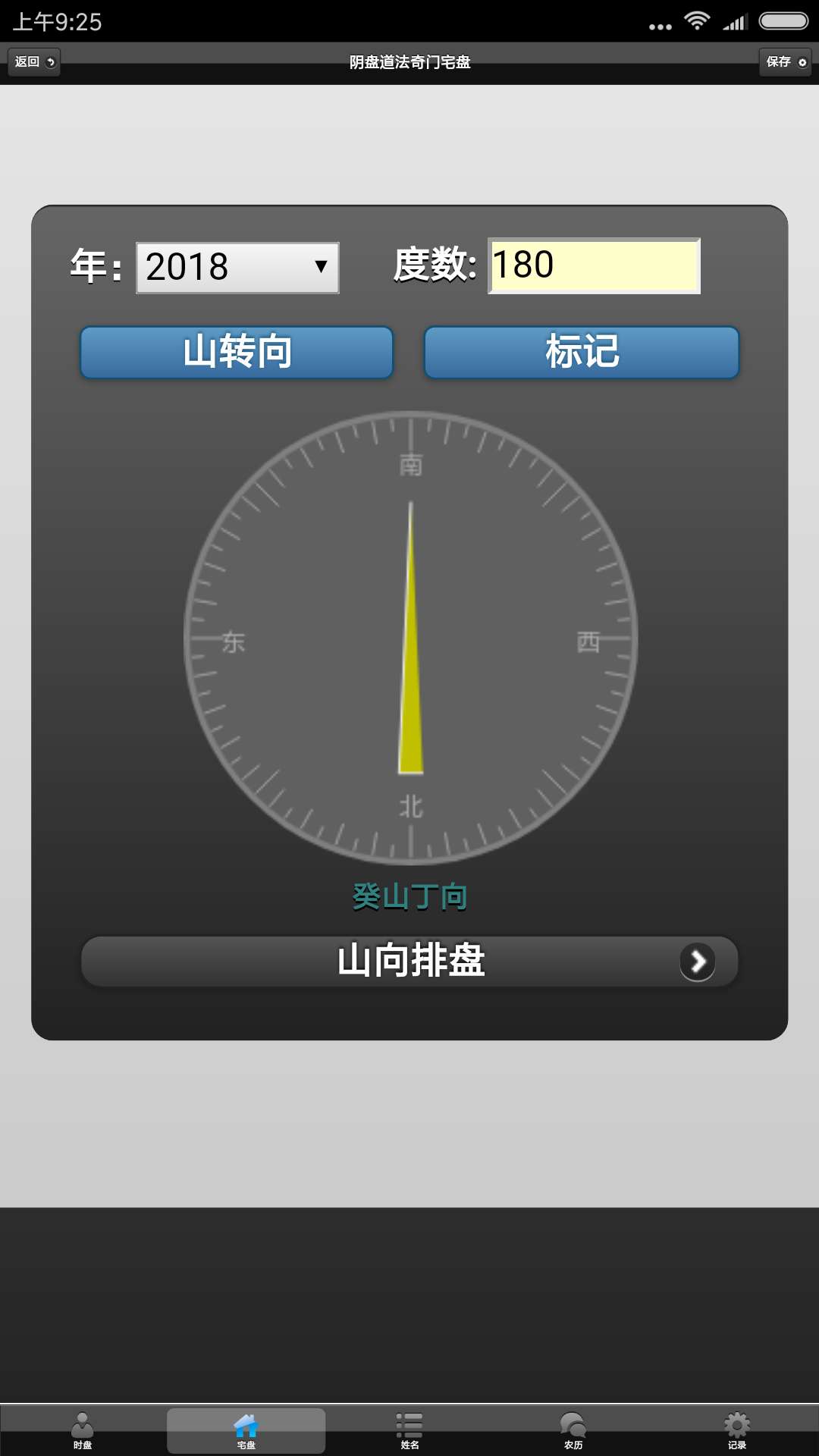Open 山向排盘 chart row
The image size is (819, 1456).
(409, 962)
